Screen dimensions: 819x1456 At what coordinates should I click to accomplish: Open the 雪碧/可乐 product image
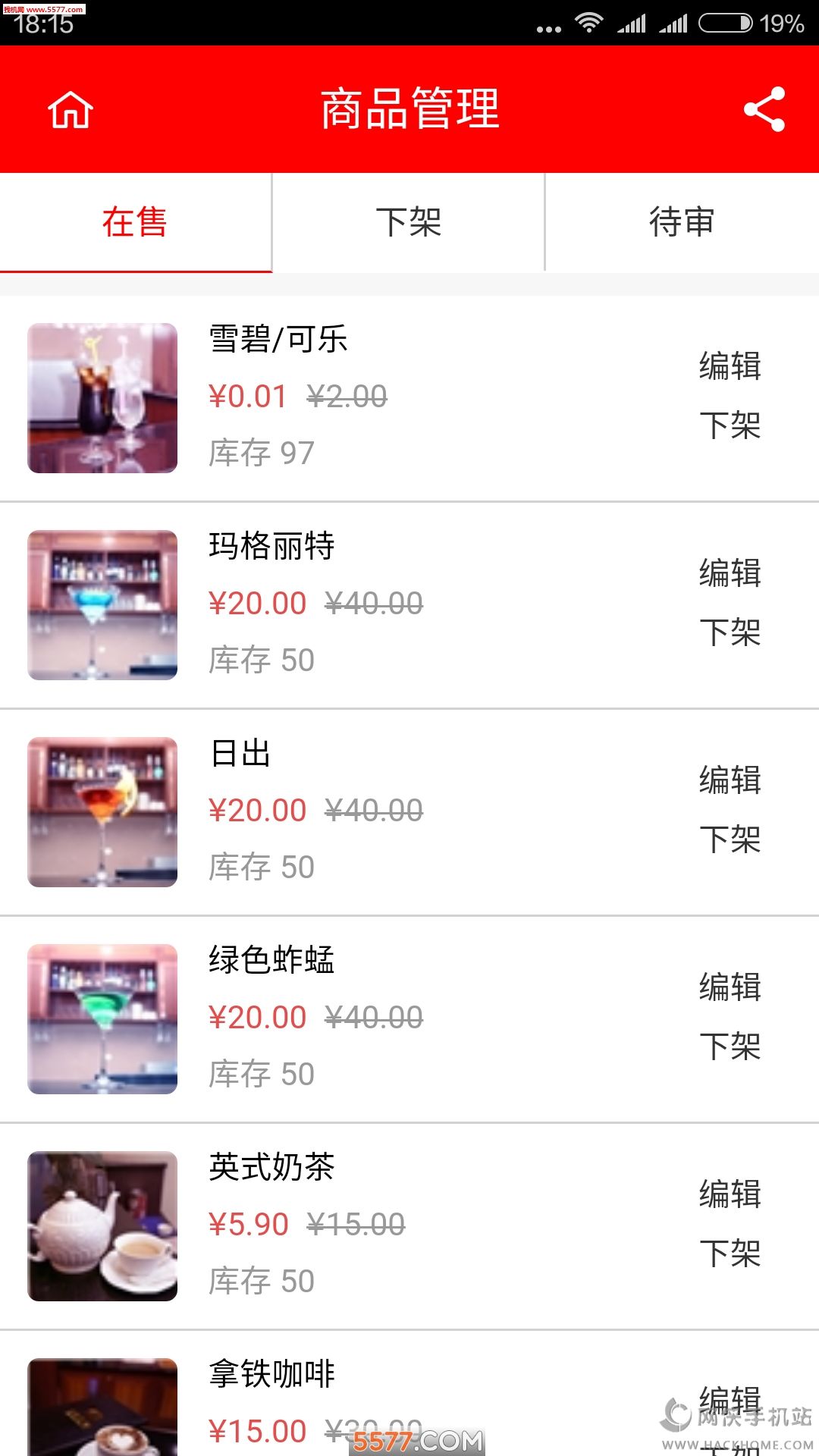click(x=102, y=398)
